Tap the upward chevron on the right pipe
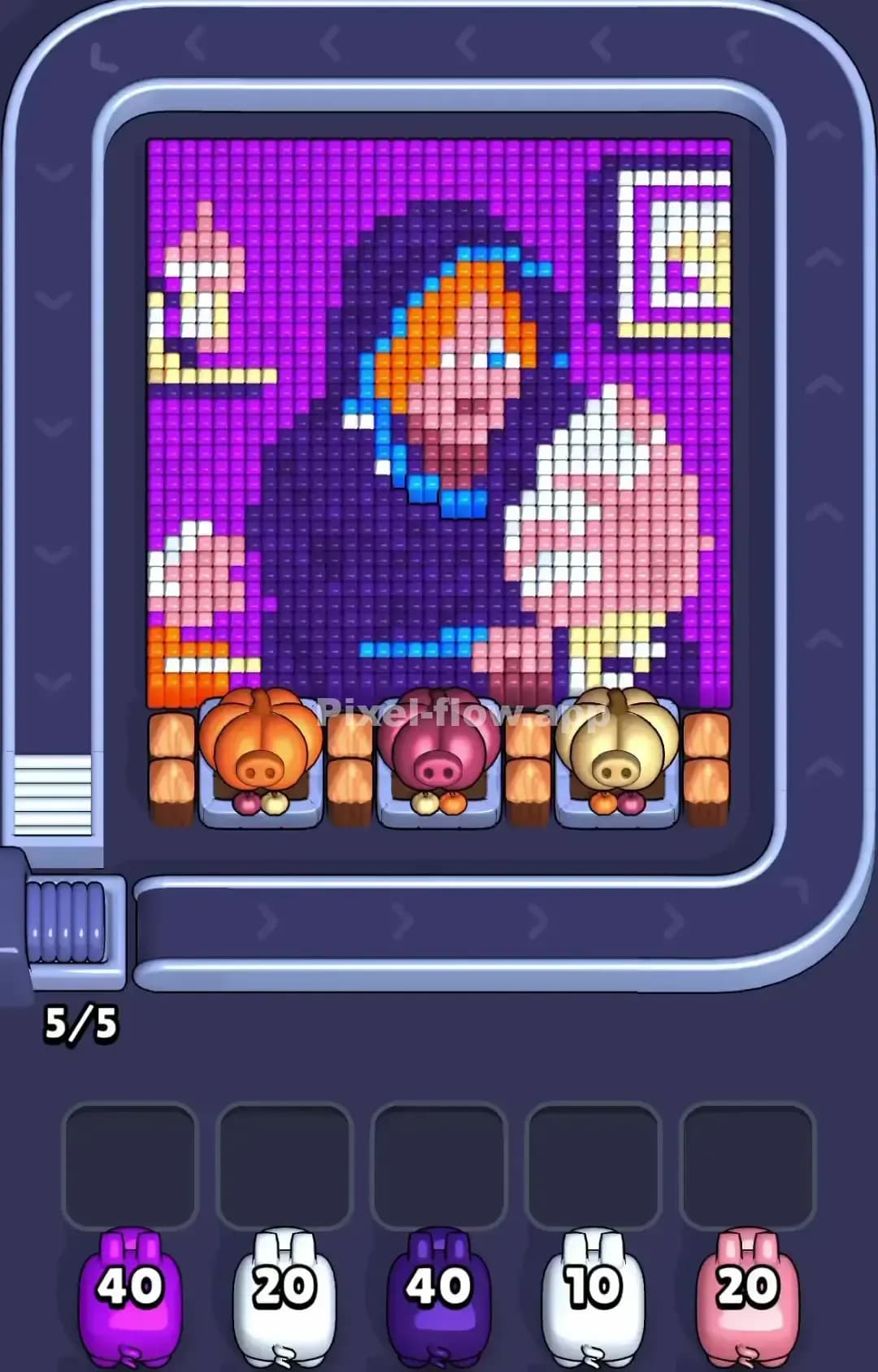The image size is (878, 1372). 823,385
